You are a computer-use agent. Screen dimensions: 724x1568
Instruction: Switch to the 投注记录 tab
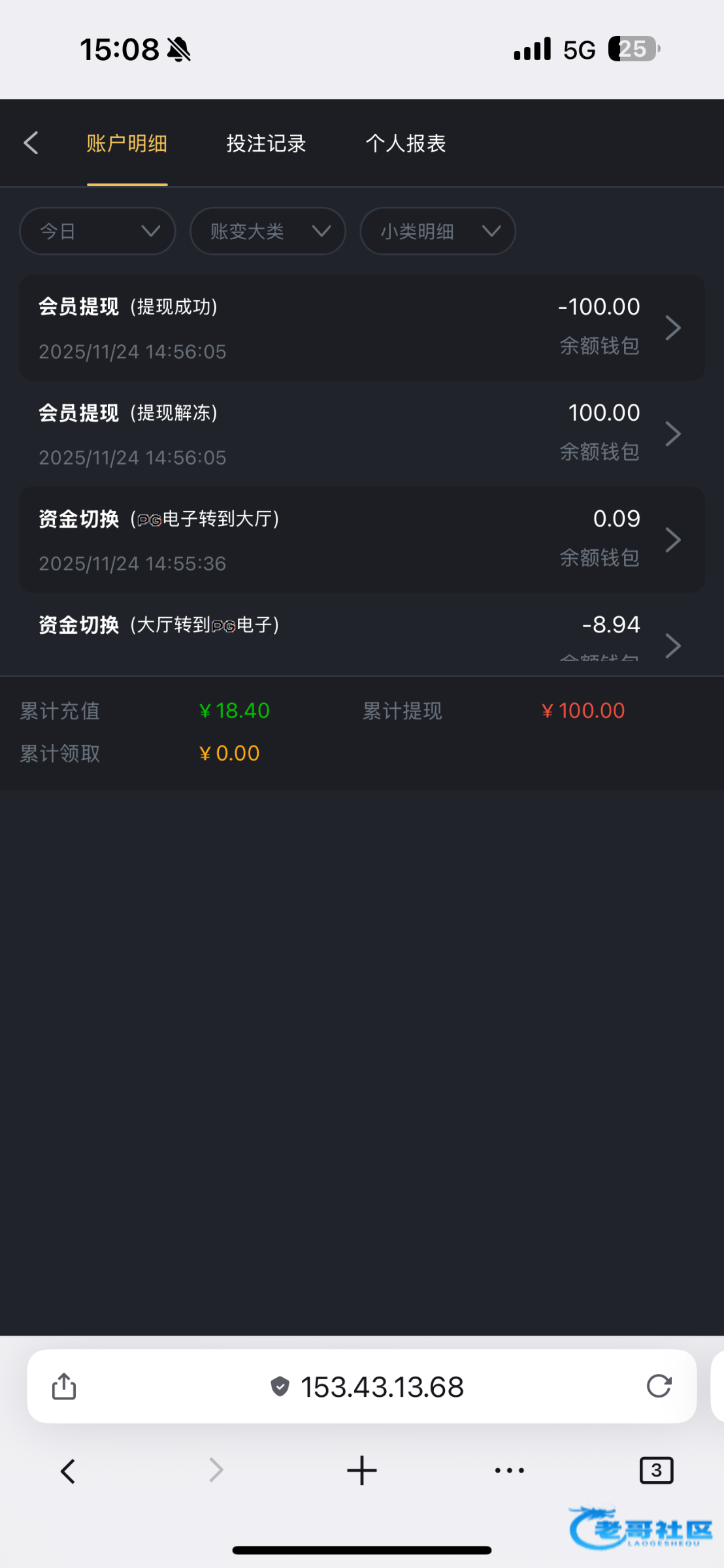(x=266, y=143)
